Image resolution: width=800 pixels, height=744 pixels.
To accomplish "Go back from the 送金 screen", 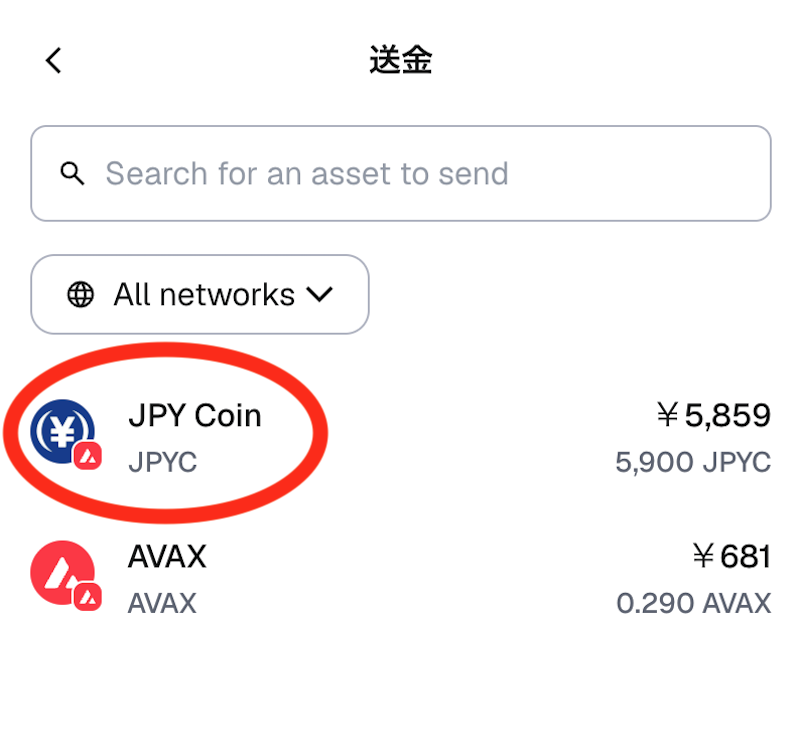I will [54, 61].
